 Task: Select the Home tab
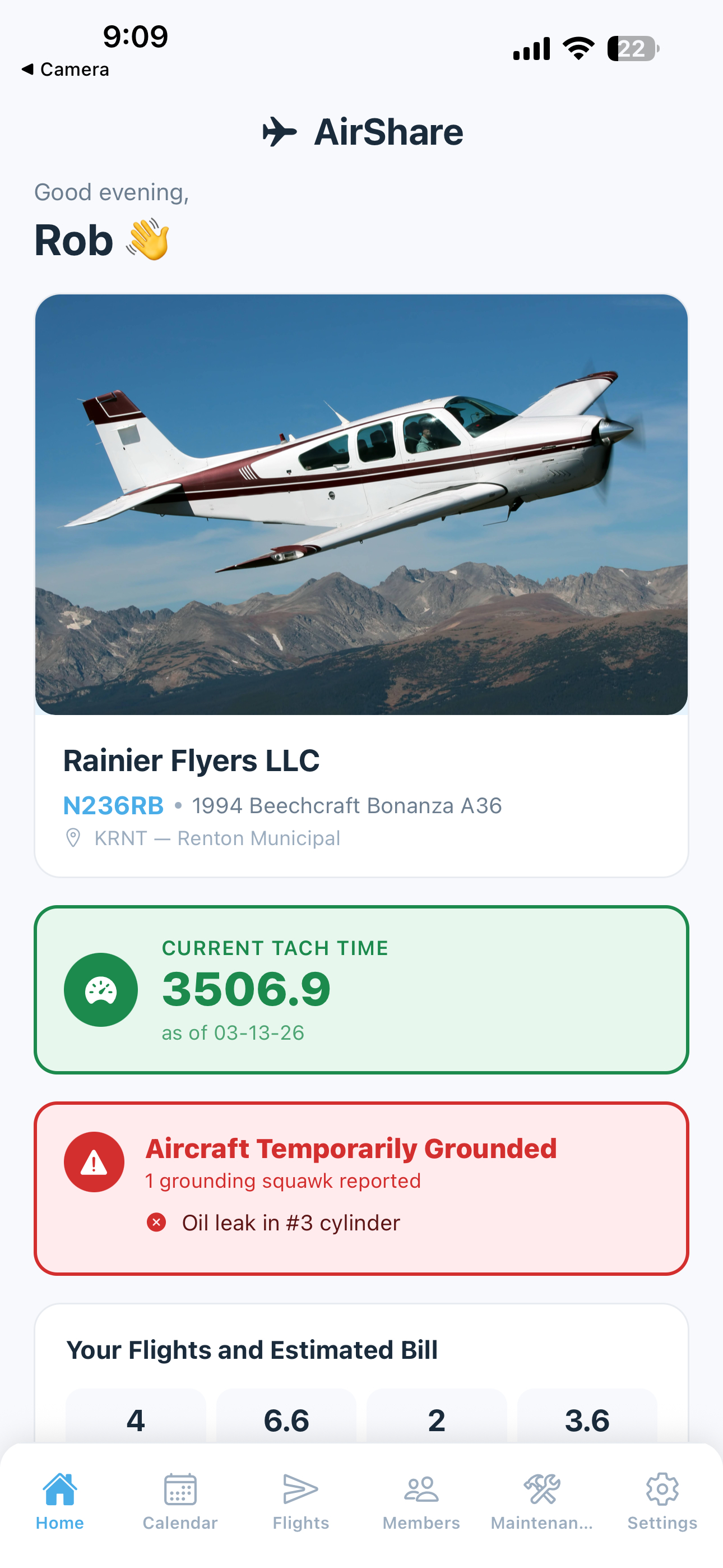click(x=59, y=1501)
